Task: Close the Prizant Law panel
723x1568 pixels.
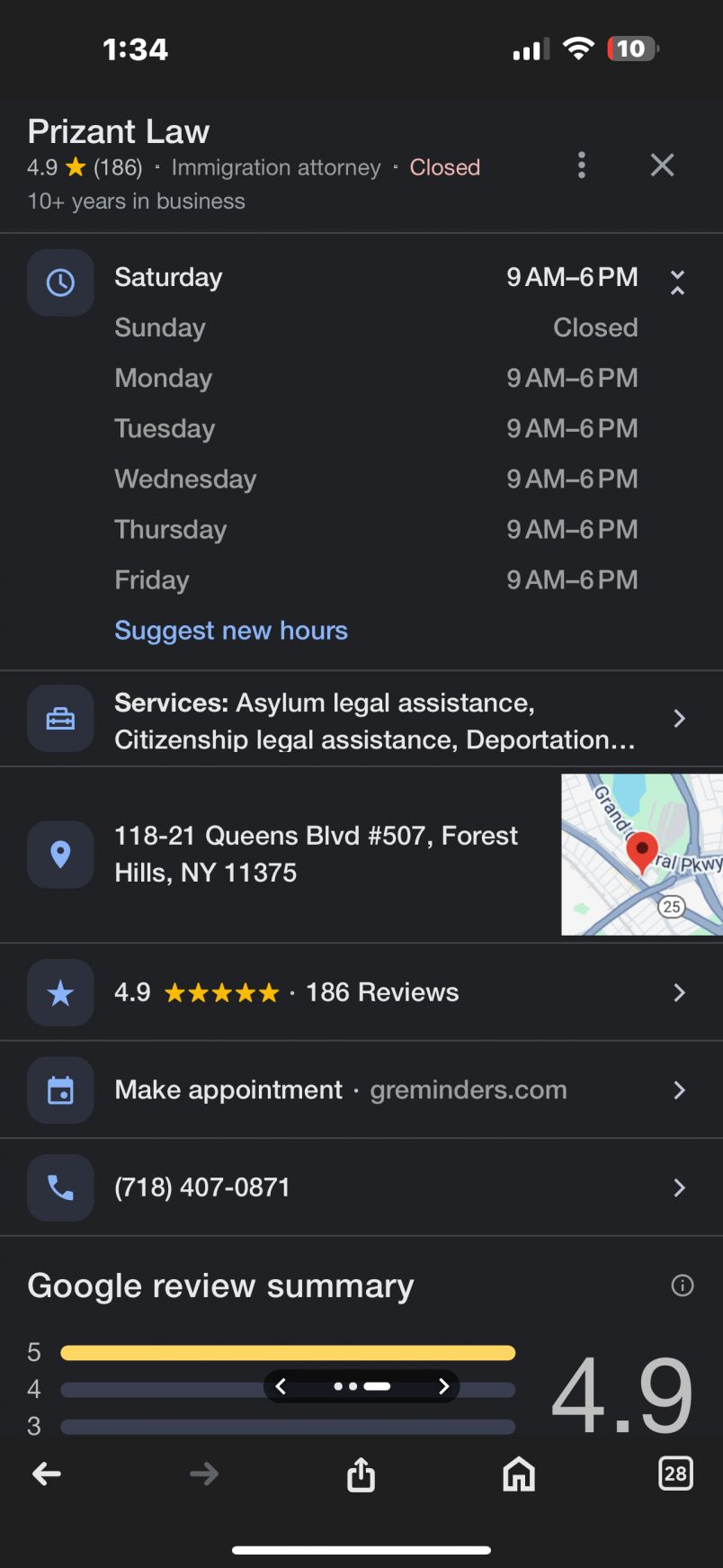Action: pyautogui.click(x=662, y=166)
